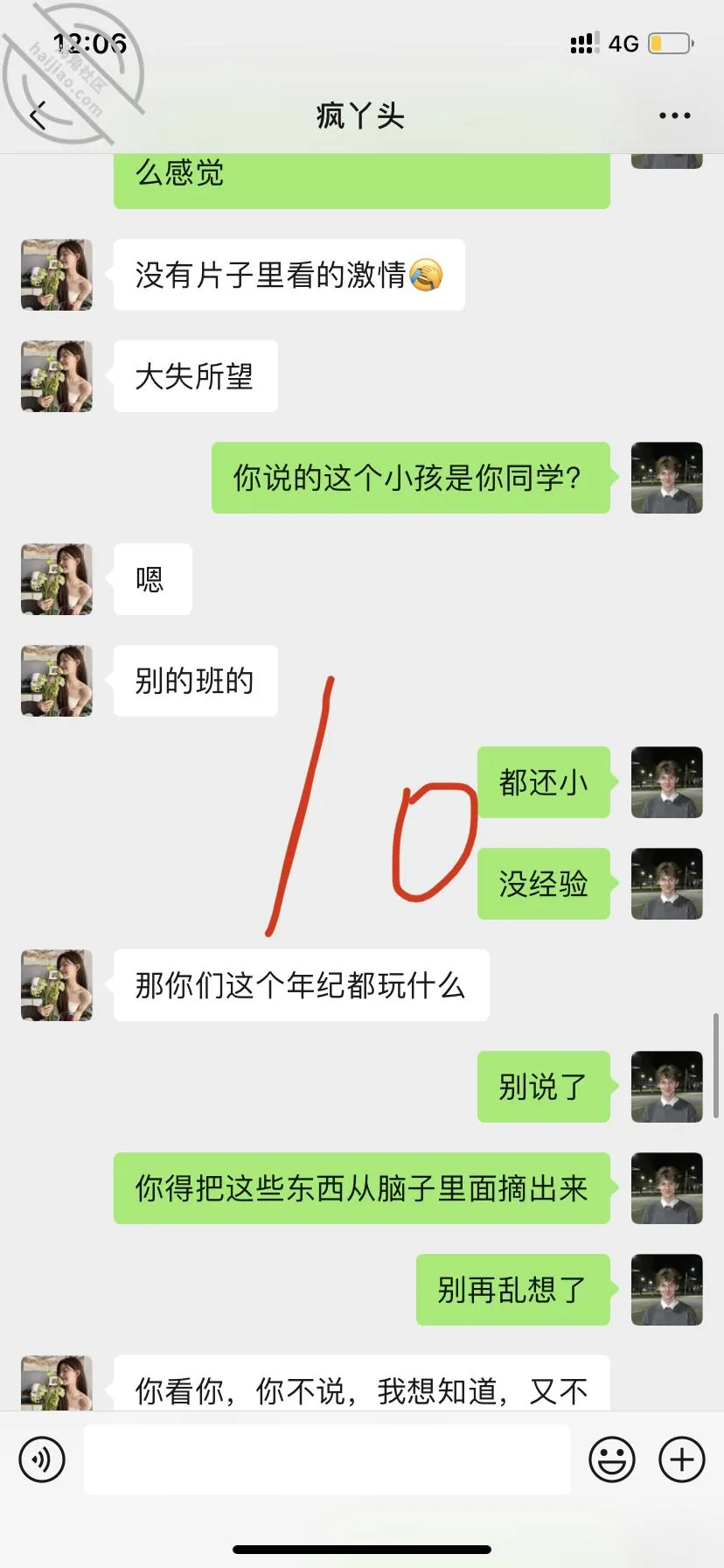This screenshot has width=724, height=1568.
Task: Switch to voice message input
Action: [x=42, y=1459]
